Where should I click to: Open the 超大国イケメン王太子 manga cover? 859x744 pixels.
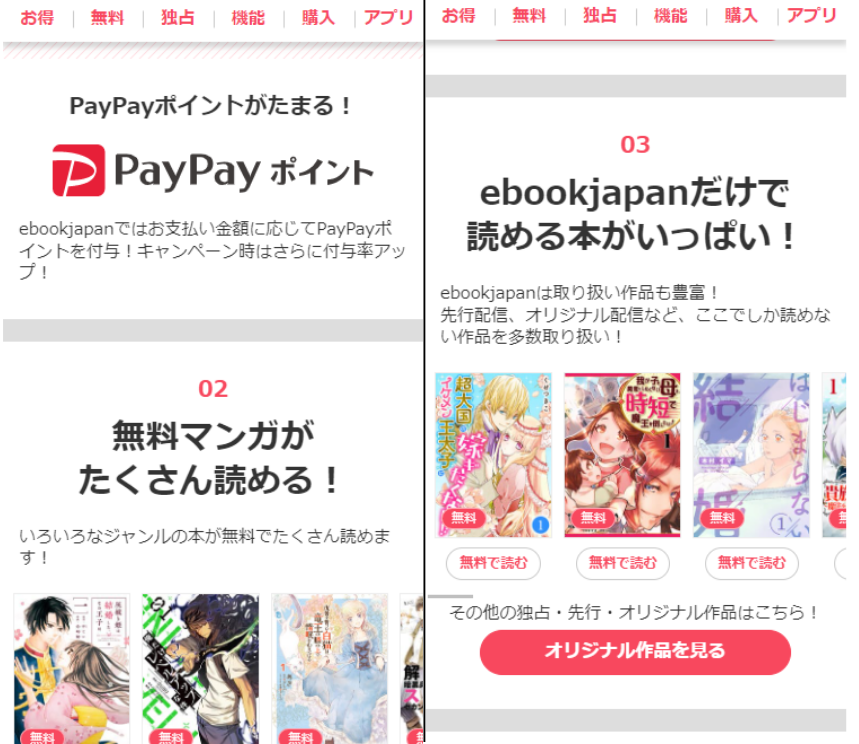tap(493, 455)
